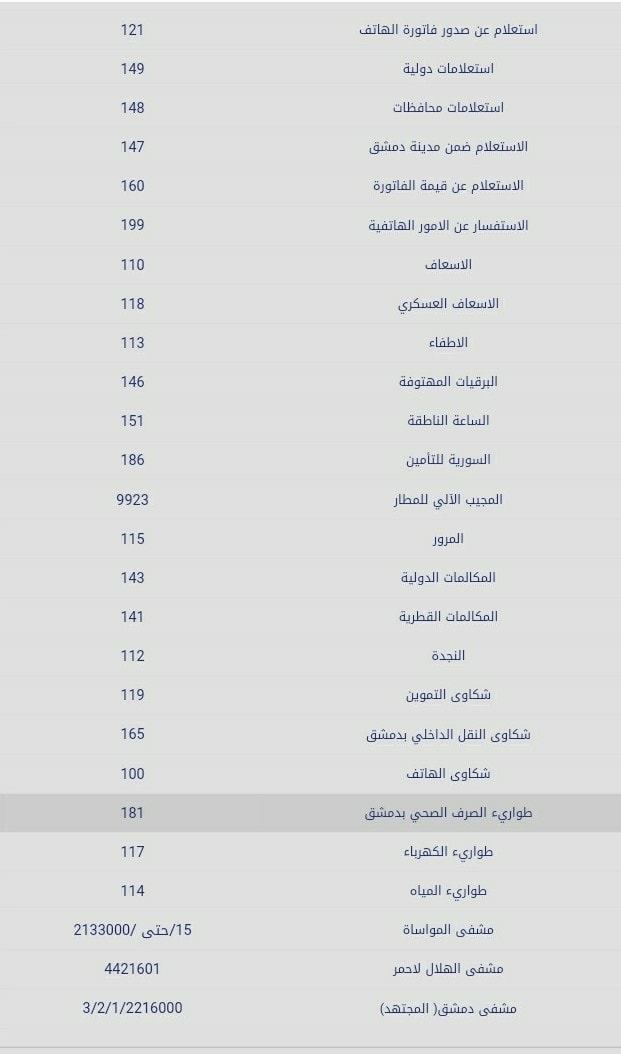Select شكاوى الهاتف 100 entry
The height and width of the screenshot is (1054, 621).
click(x=310, y=774)
